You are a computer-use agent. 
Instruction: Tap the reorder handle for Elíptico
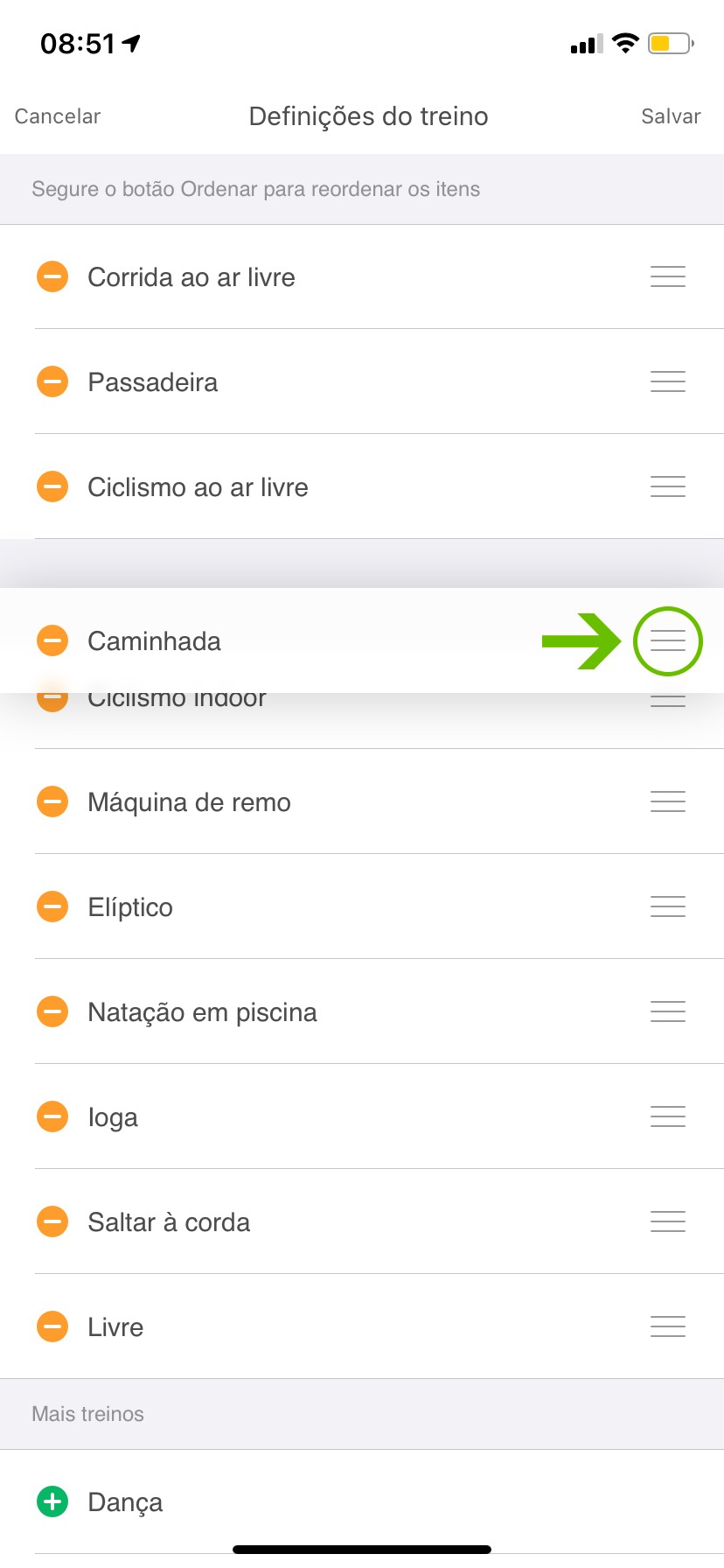pyautogui.click(x=668, y=907)
